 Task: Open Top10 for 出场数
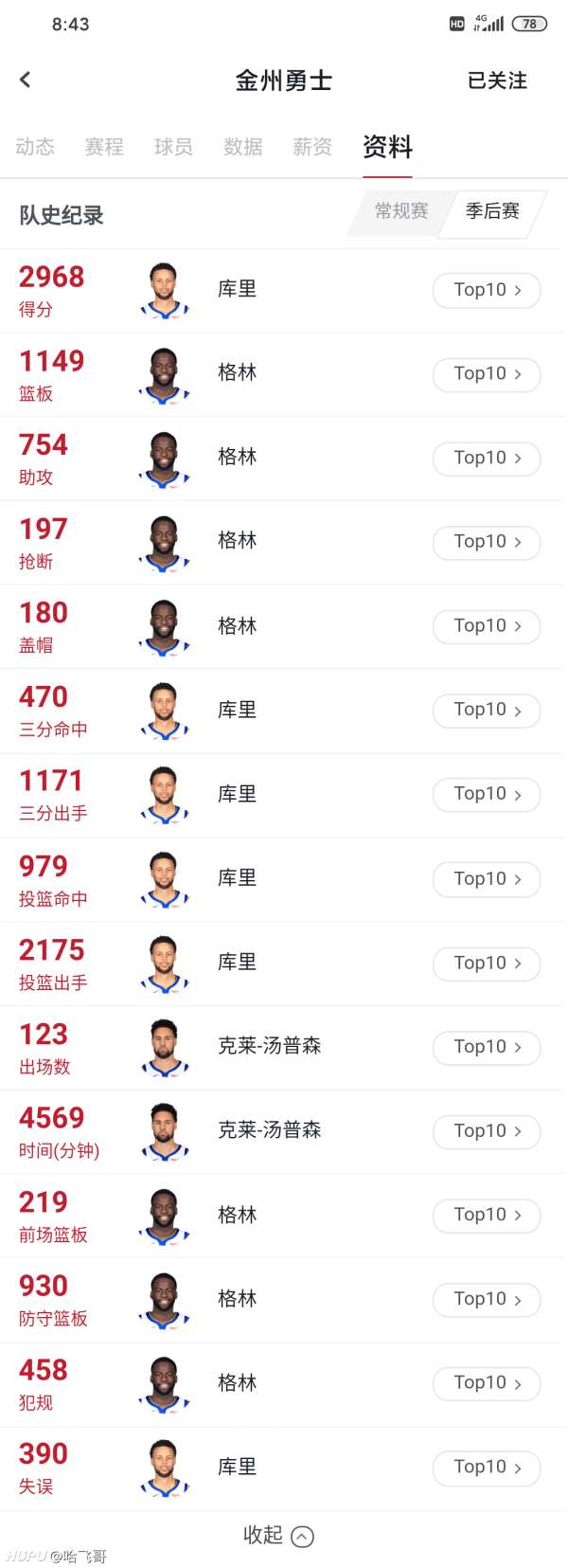[x=487, y=1047]
